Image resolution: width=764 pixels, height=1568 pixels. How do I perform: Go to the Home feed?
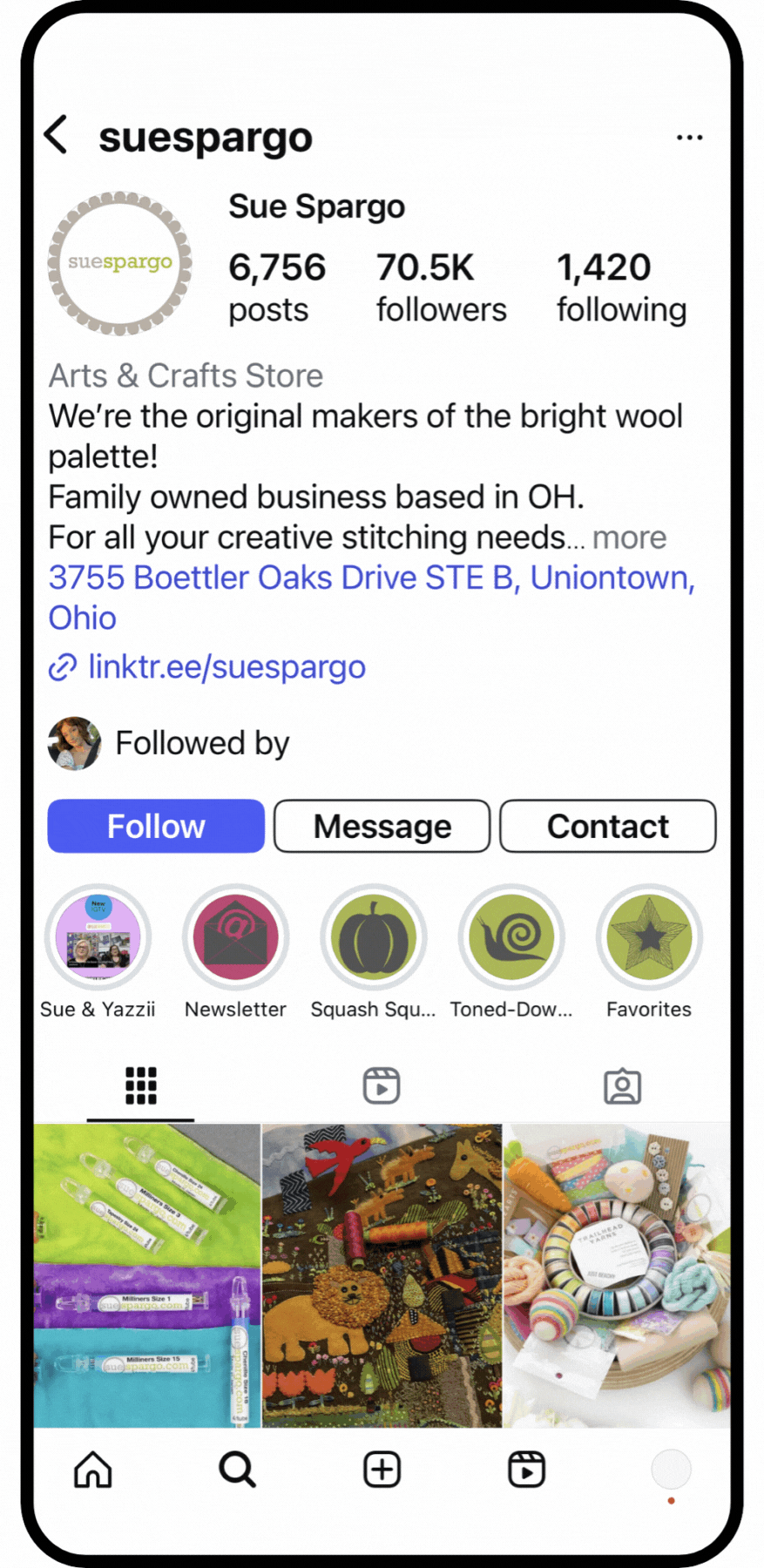point(93,1470)
